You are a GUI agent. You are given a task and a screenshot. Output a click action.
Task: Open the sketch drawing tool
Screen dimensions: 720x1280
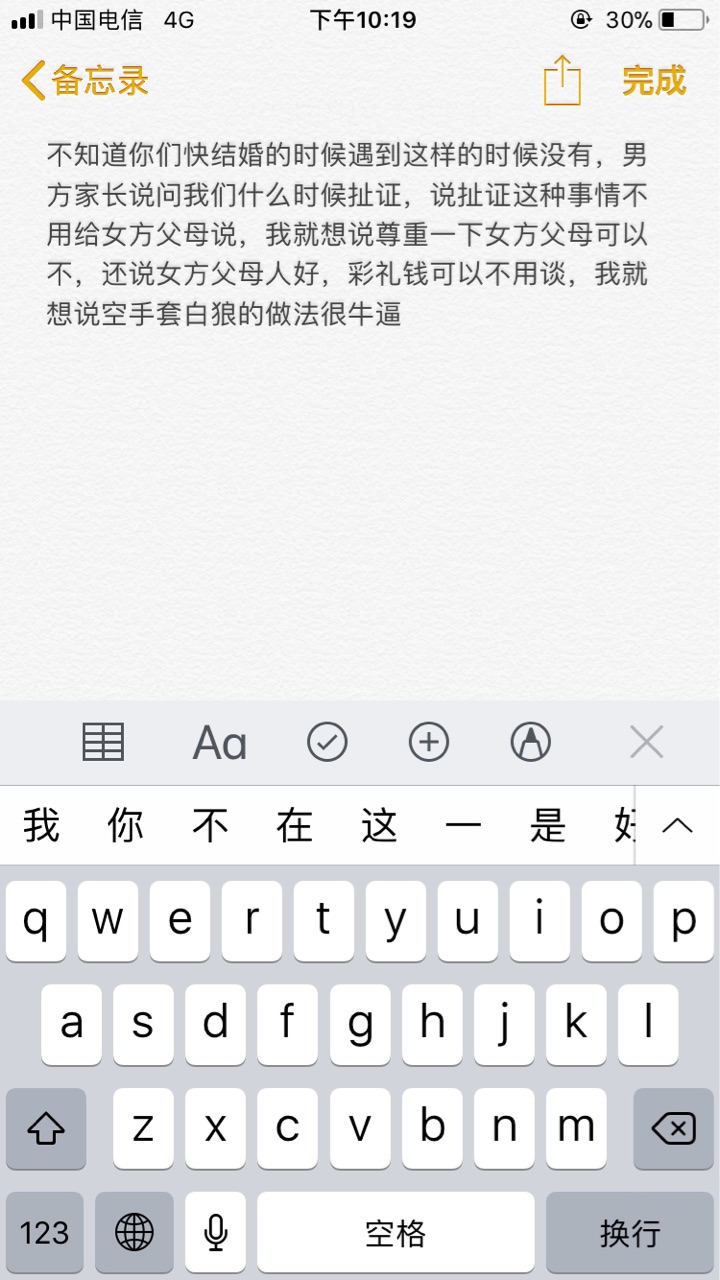point(531,742)
